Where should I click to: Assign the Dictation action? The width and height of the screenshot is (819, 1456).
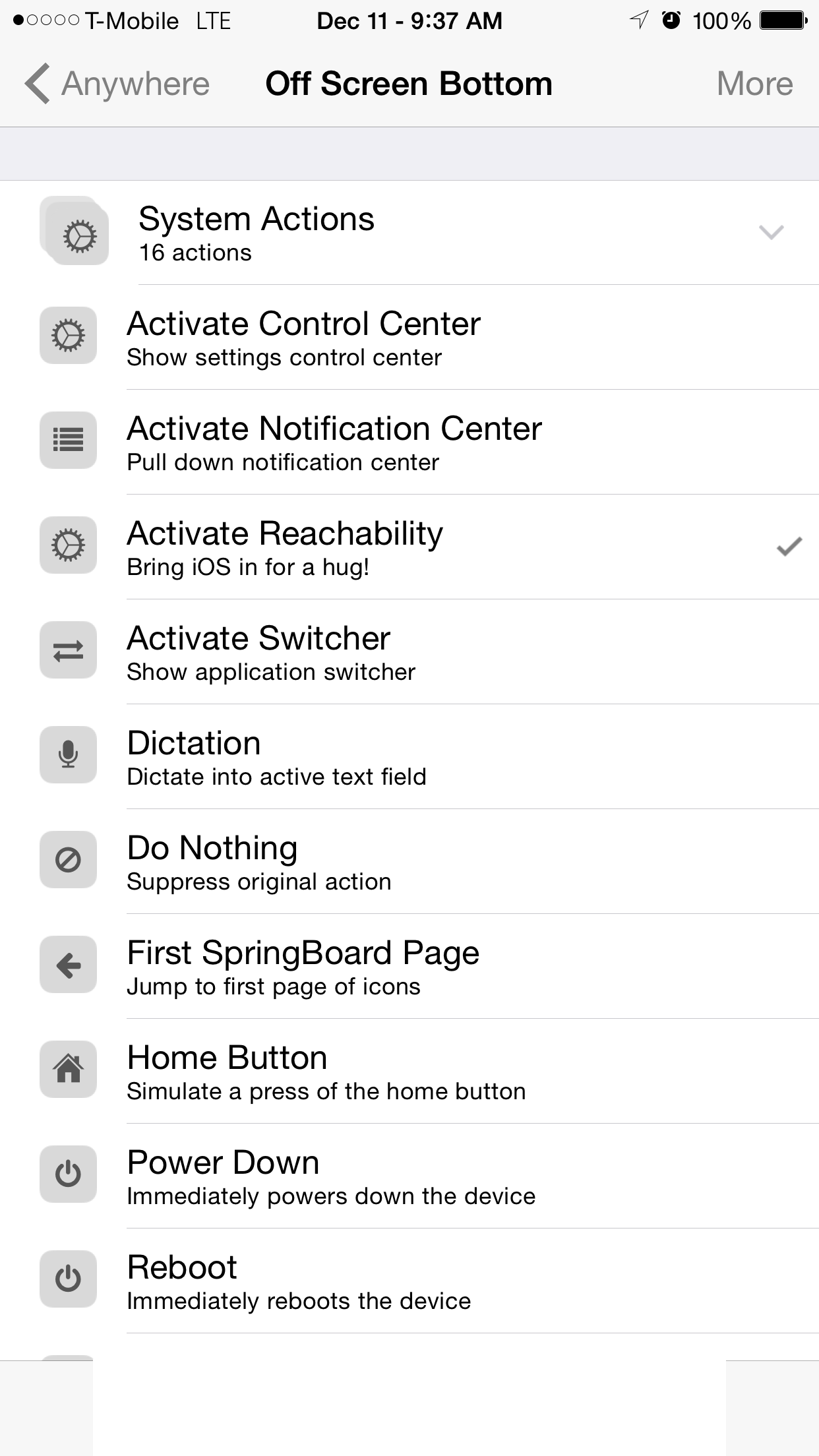click(409, 756)
